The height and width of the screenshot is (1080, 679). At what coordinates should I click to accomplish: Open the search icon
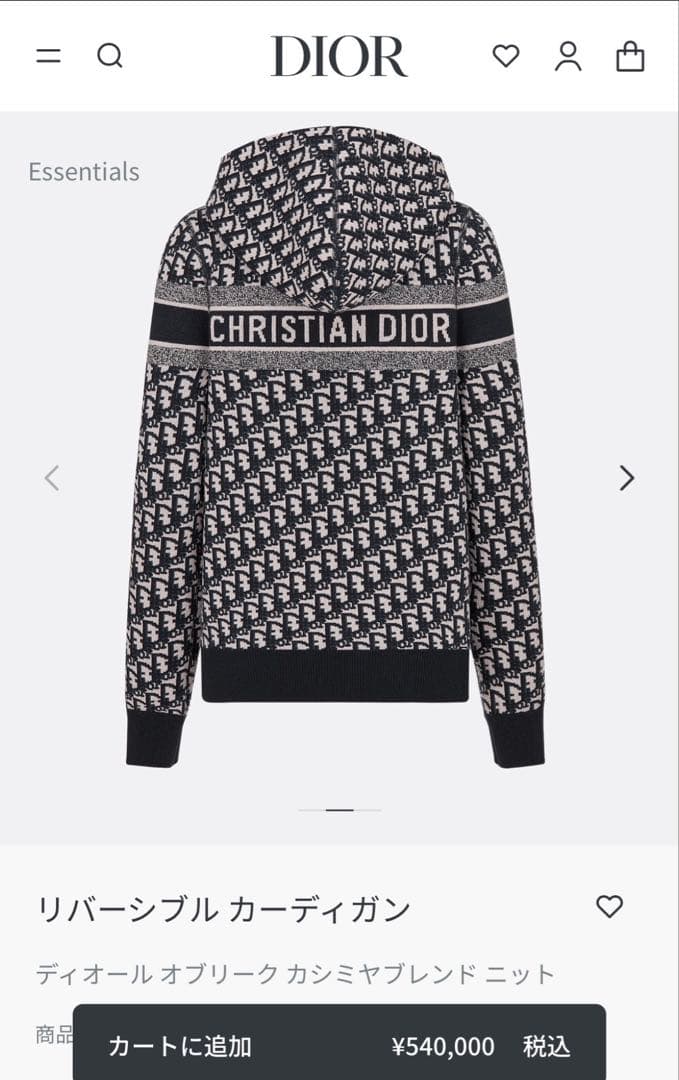pos(110,56)
